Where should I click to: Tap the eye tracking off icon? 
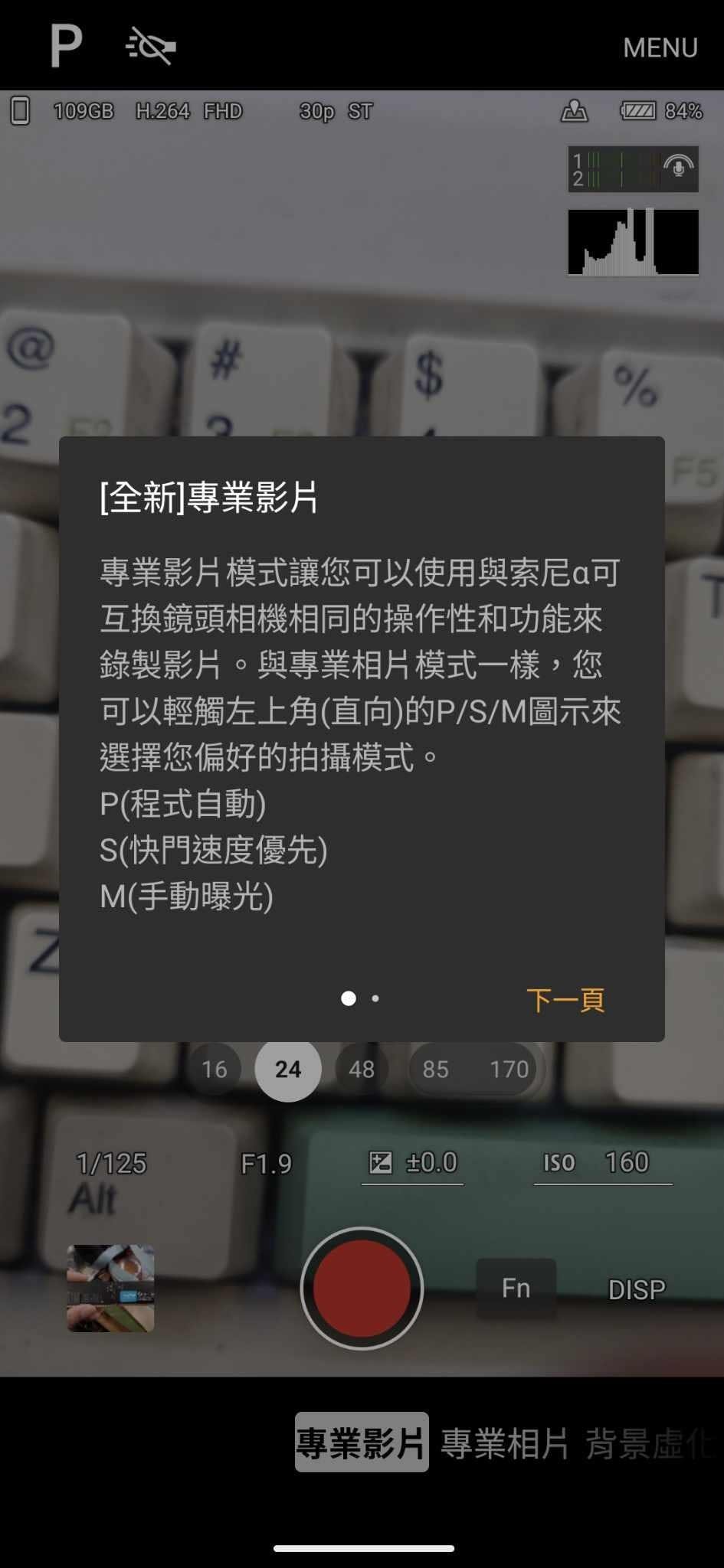click(x=150, y=46)
